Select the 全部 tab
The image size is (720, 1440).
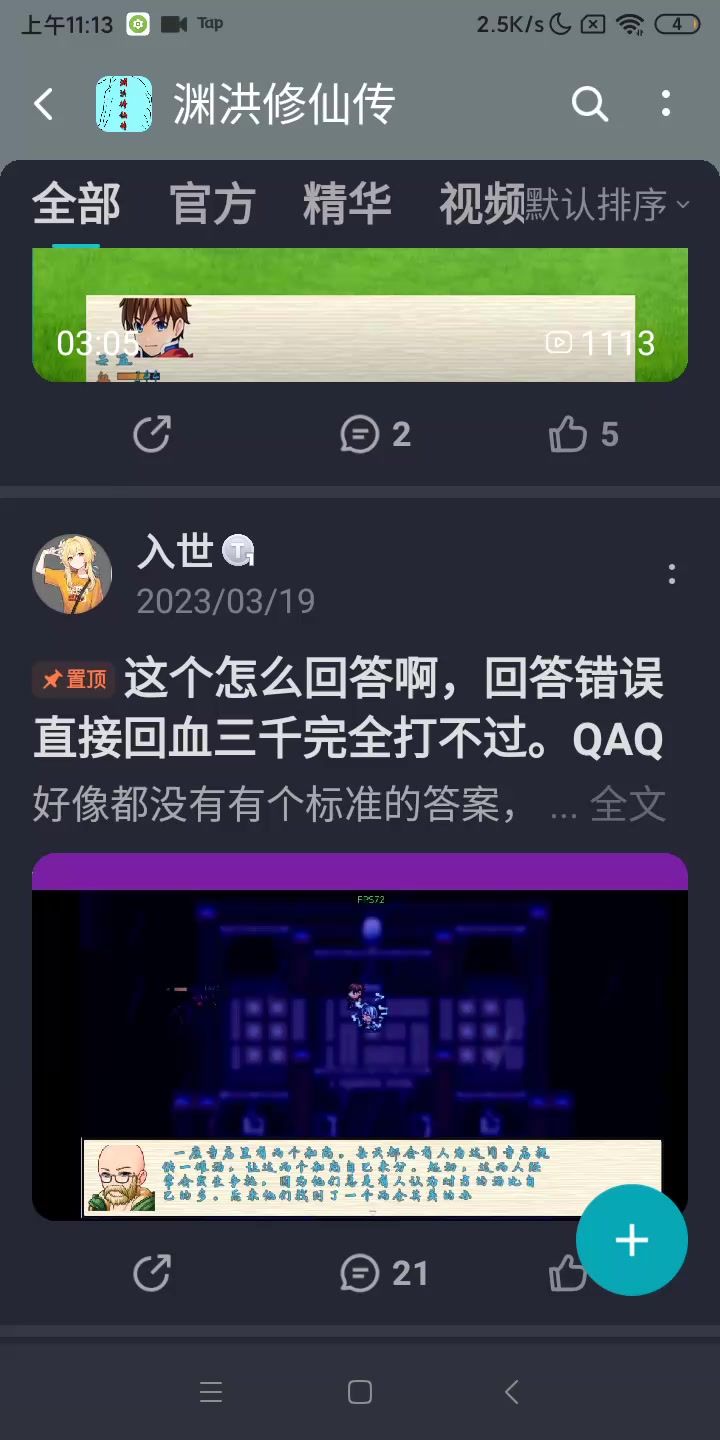click(76, 204)
